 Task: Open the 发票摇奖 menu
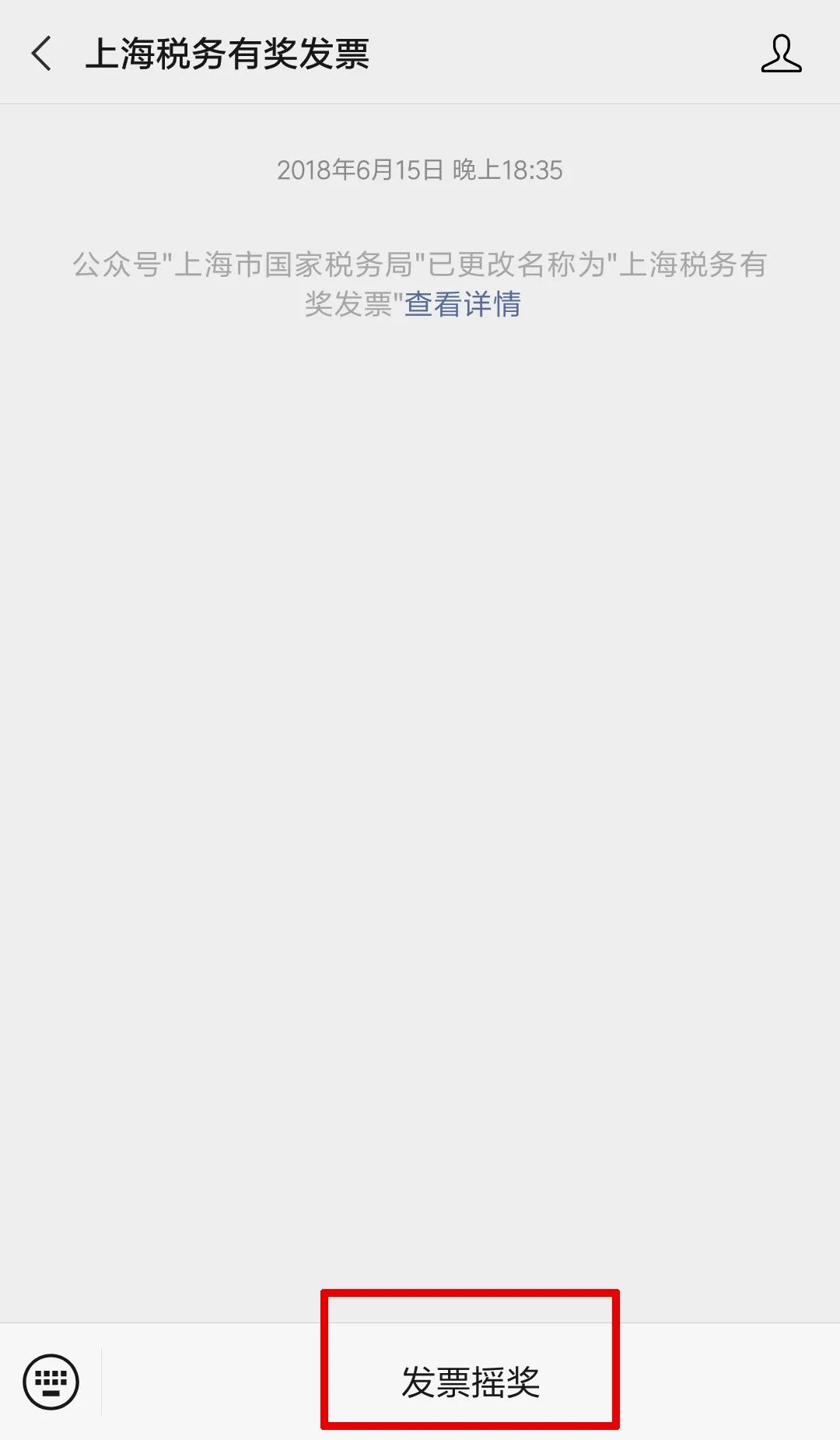pyautogui.click(x=471, y=1382)
